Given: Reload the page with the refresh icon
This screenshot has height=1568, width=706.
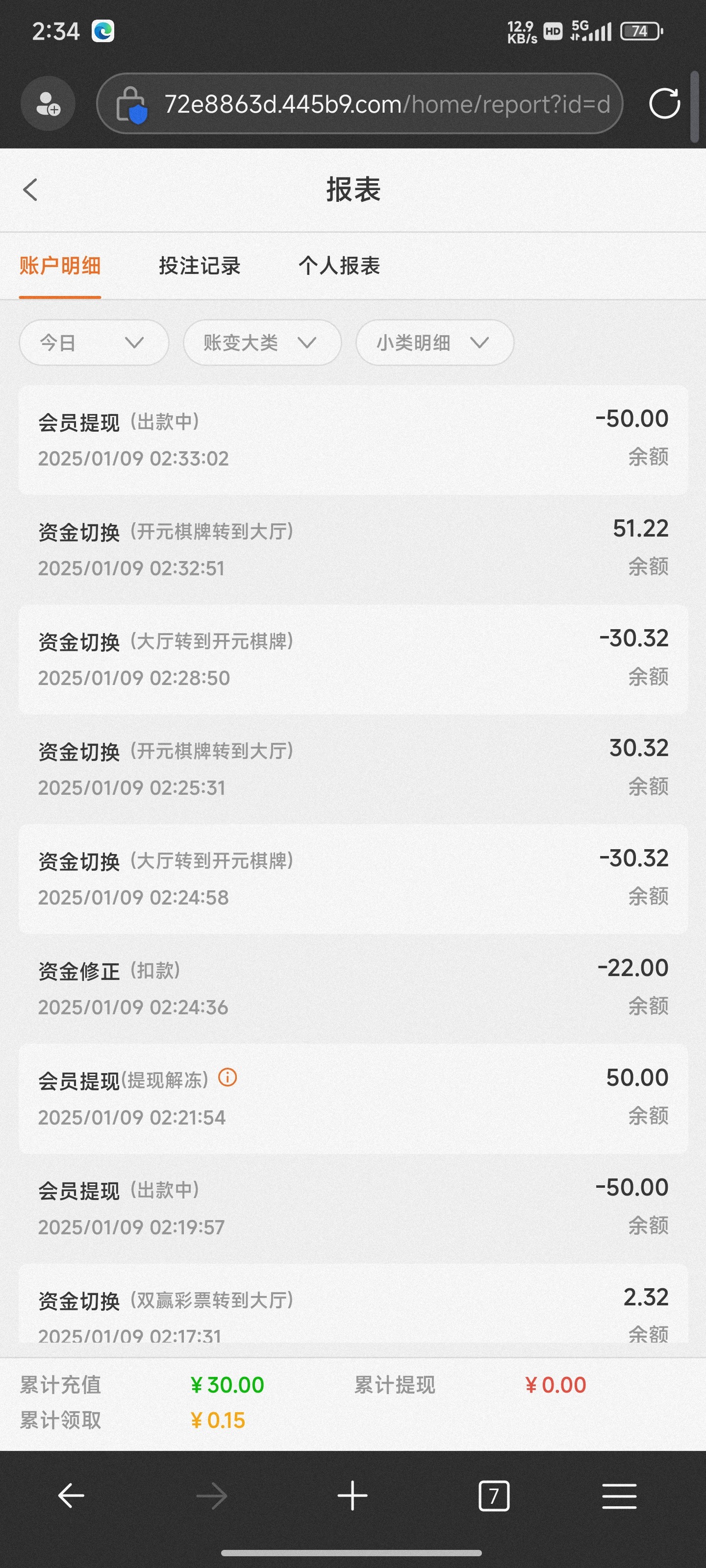Looking at the screenshot, I should (x=664, y=103).
